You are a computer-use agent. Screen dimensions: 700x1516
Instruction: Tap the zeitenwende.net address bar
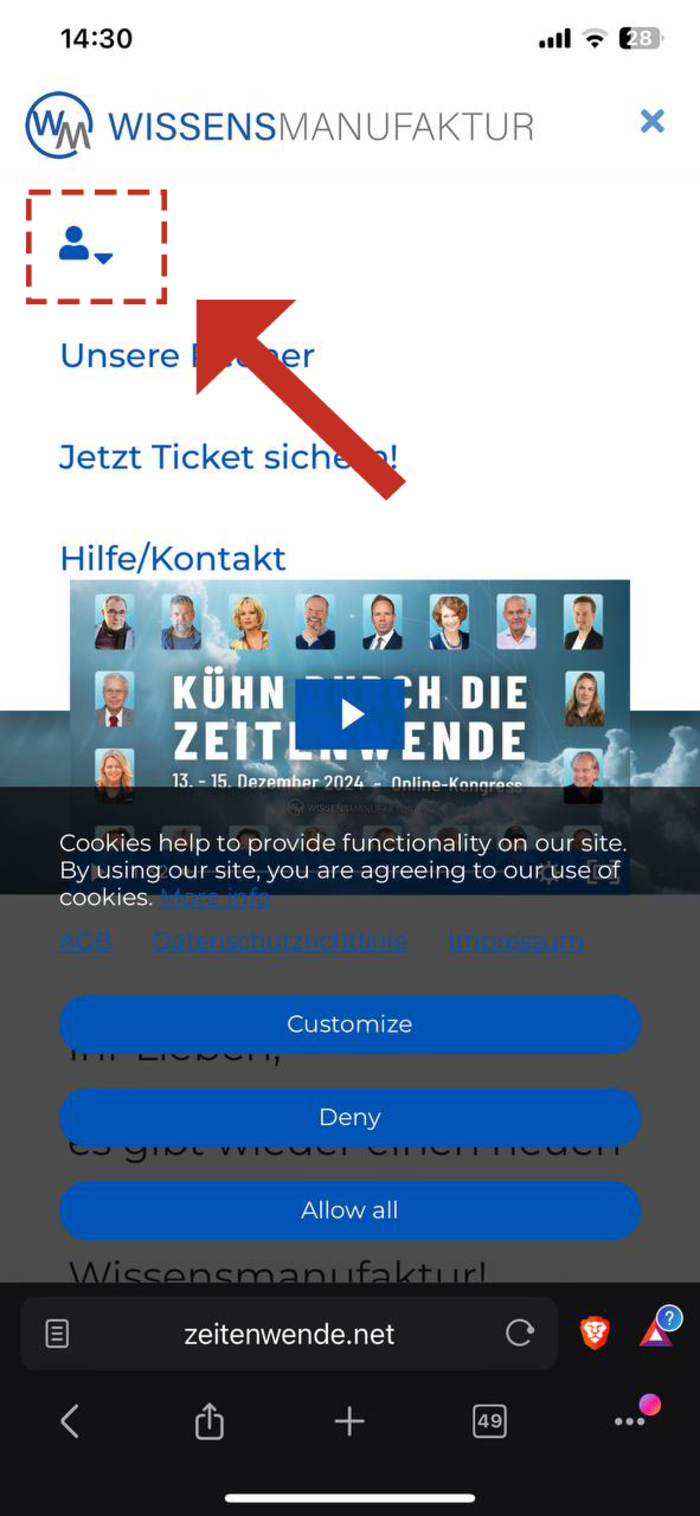click(x=289, y=1334)
